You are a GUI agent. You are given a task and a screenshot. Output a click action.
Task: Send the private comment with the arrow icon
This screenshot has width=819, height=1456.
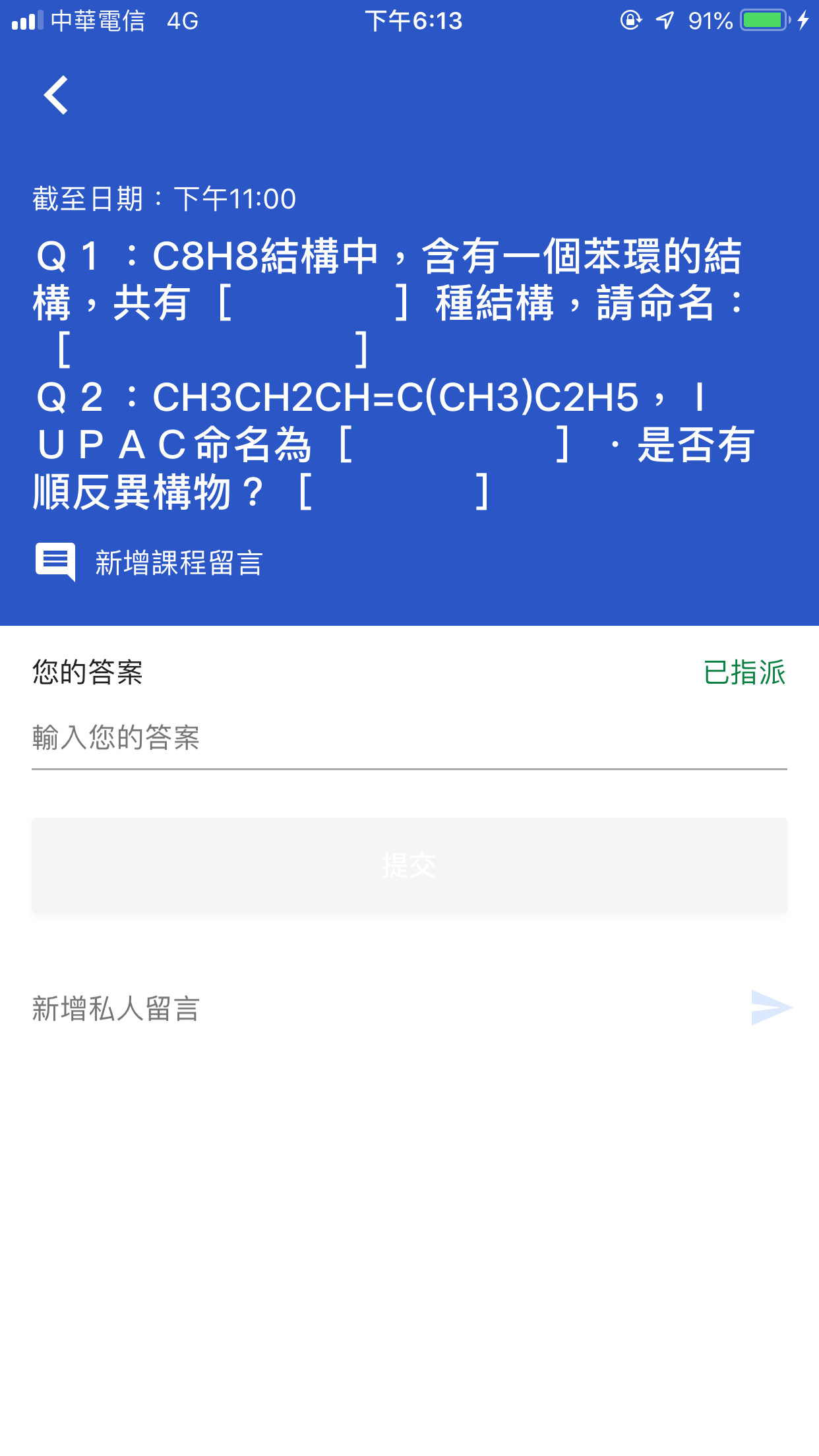pos(771,1008)
